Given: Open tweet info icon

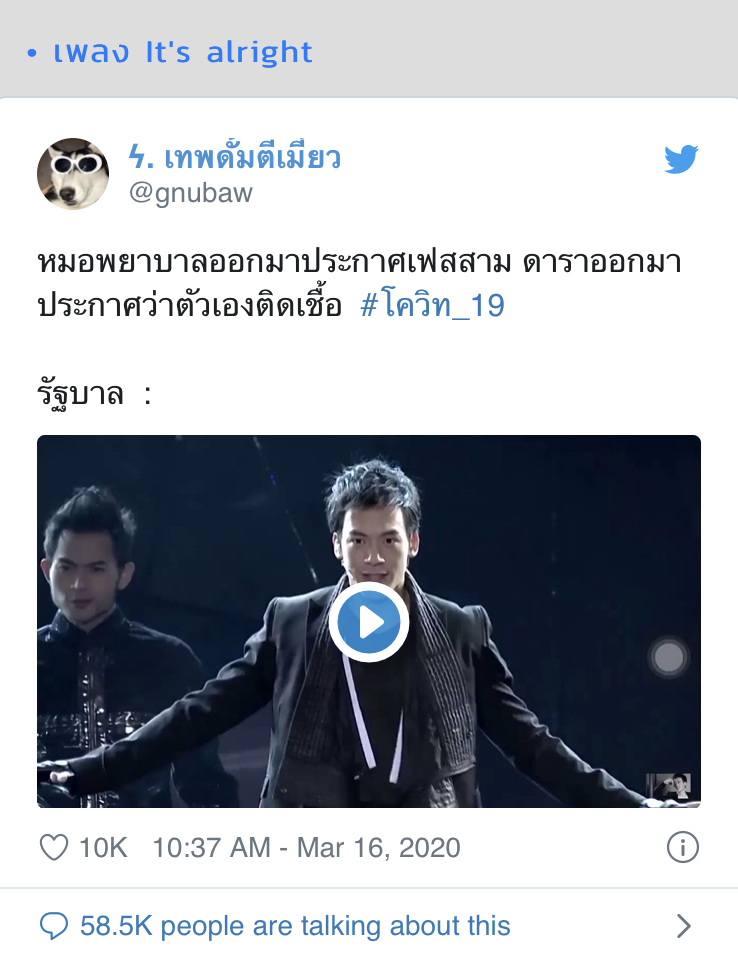Looking at the screenshot, I should 682,848.
